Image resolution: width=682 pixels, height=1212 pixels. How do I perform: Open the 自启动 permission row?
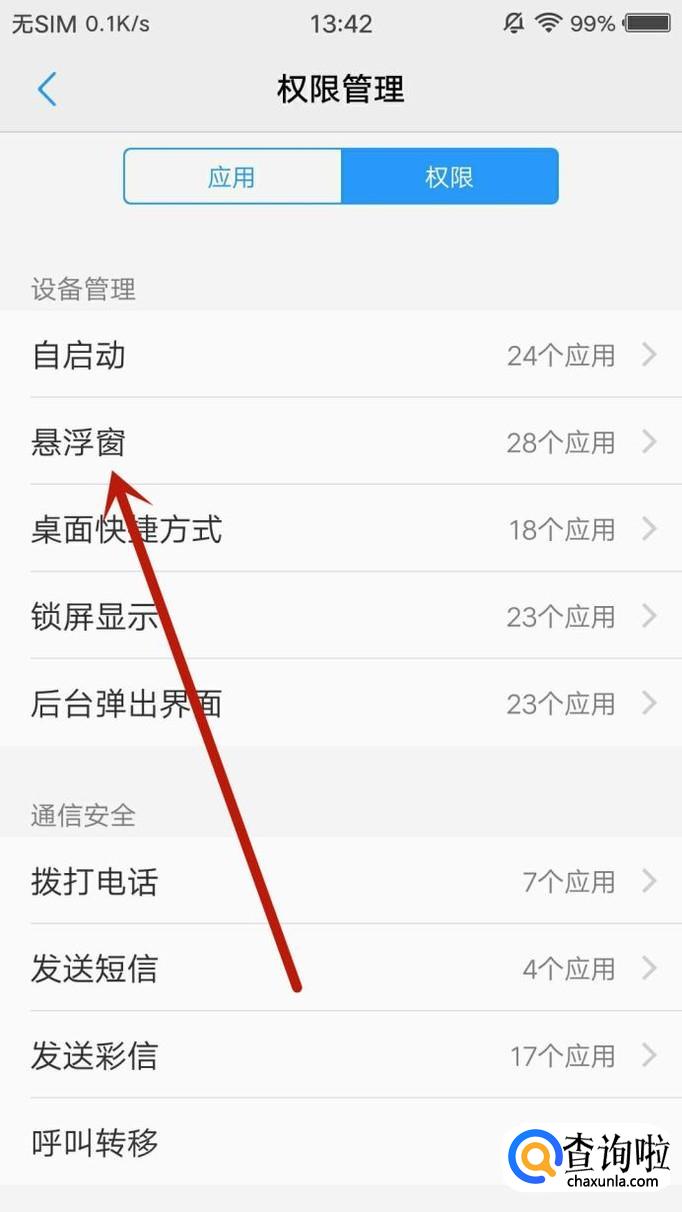coord(341,354)
